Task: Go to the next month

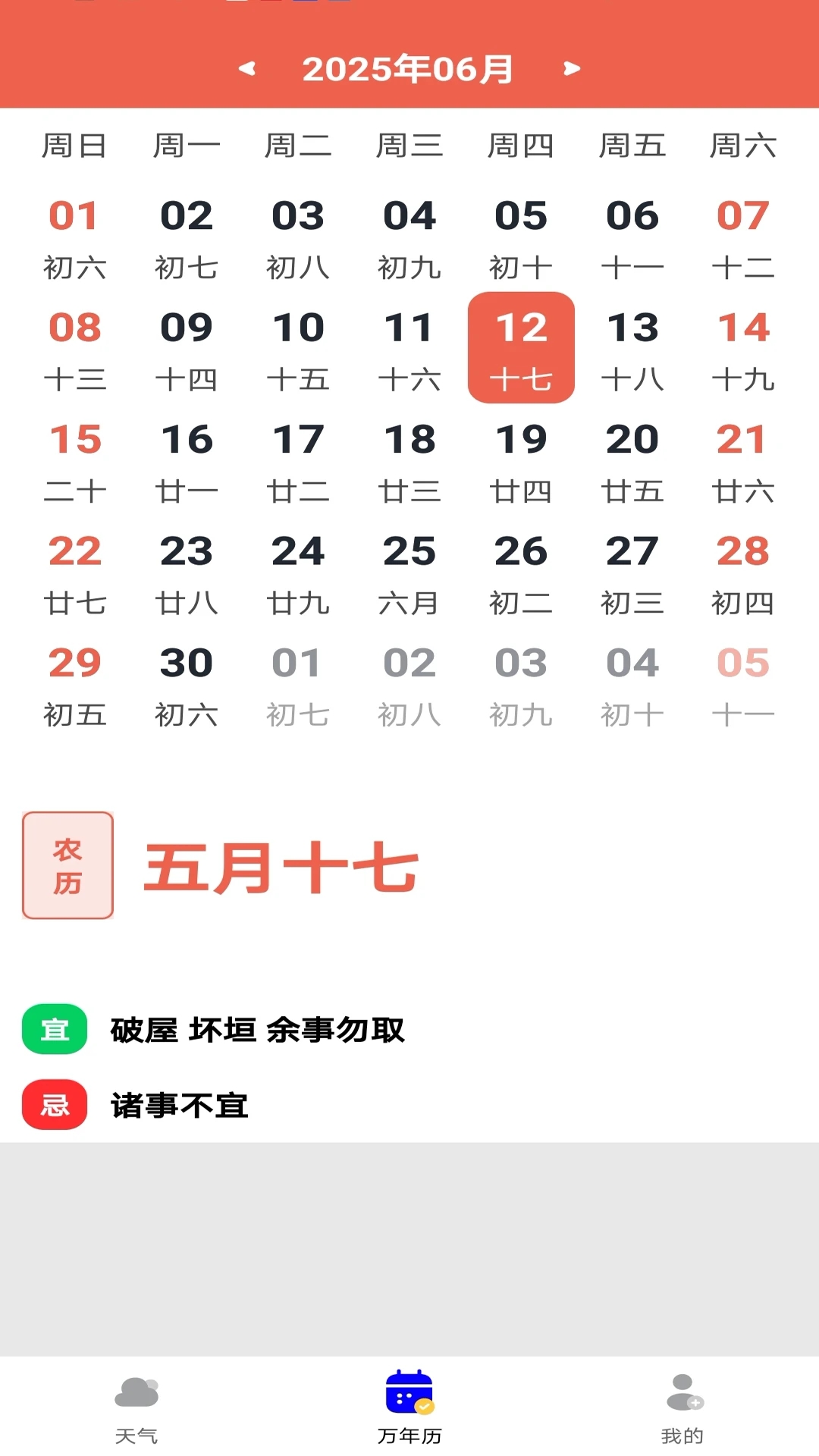Action: (x=572, y=69)
